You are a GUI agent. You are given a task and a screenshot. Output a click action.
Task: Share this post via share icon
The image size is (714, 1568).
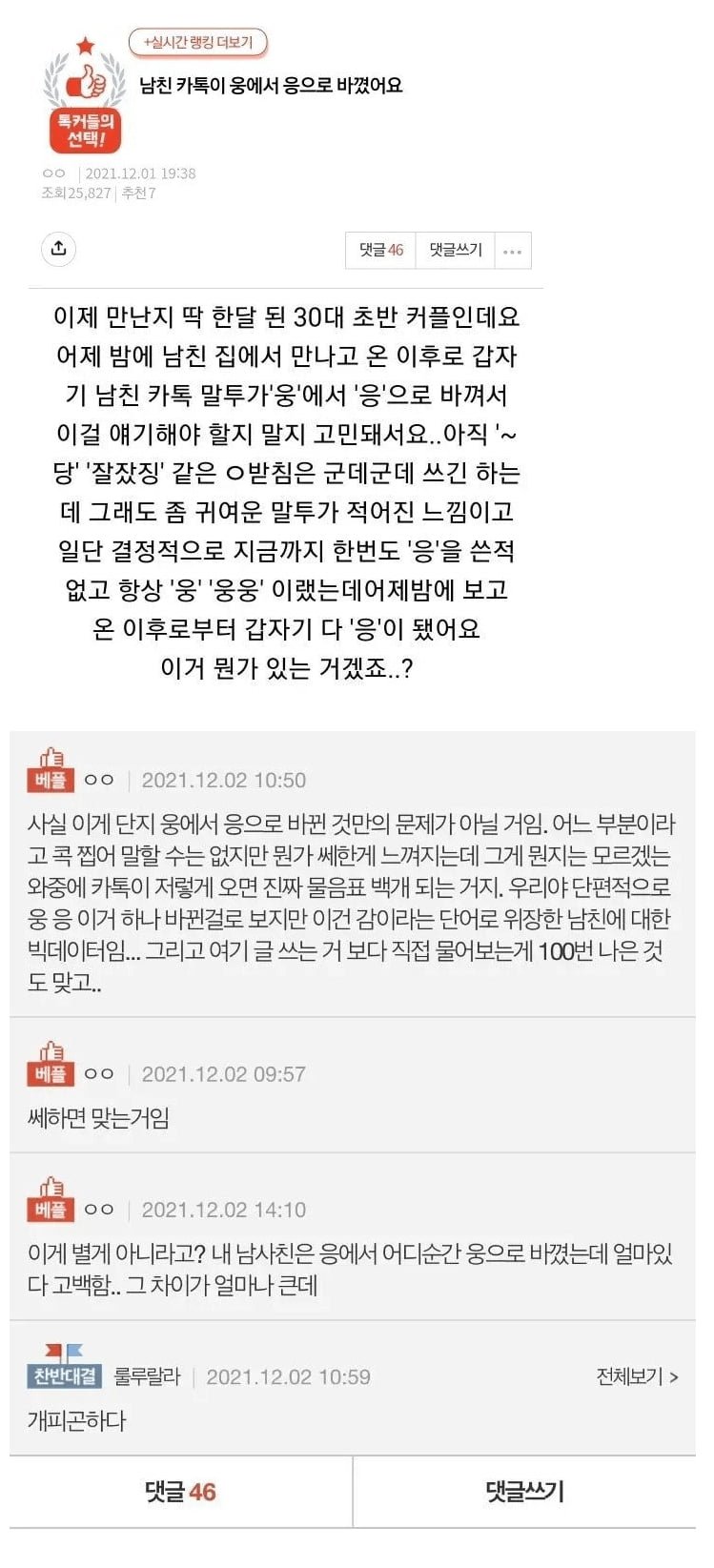coord(58,249)
